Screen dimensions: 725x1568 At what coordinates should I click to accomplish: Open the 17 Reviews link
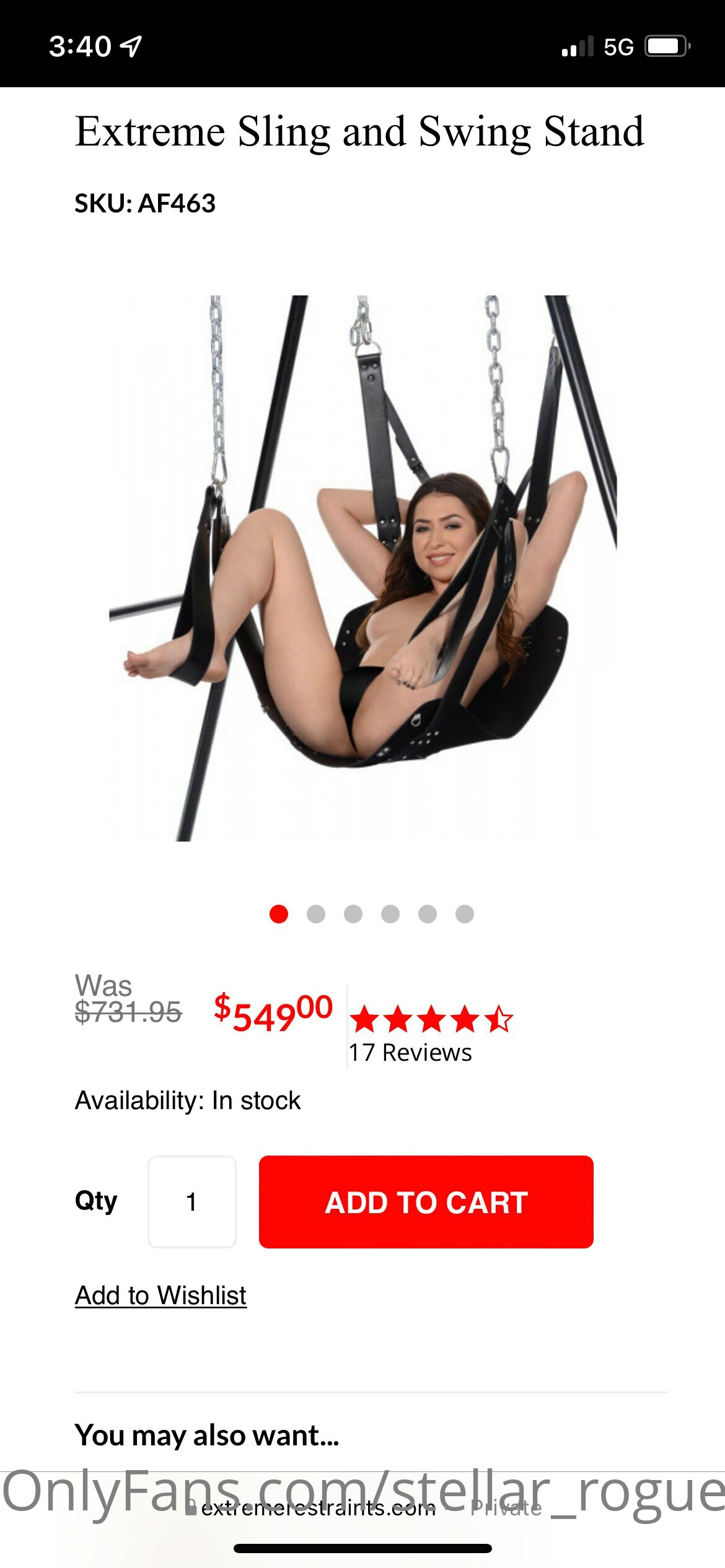410,1052
